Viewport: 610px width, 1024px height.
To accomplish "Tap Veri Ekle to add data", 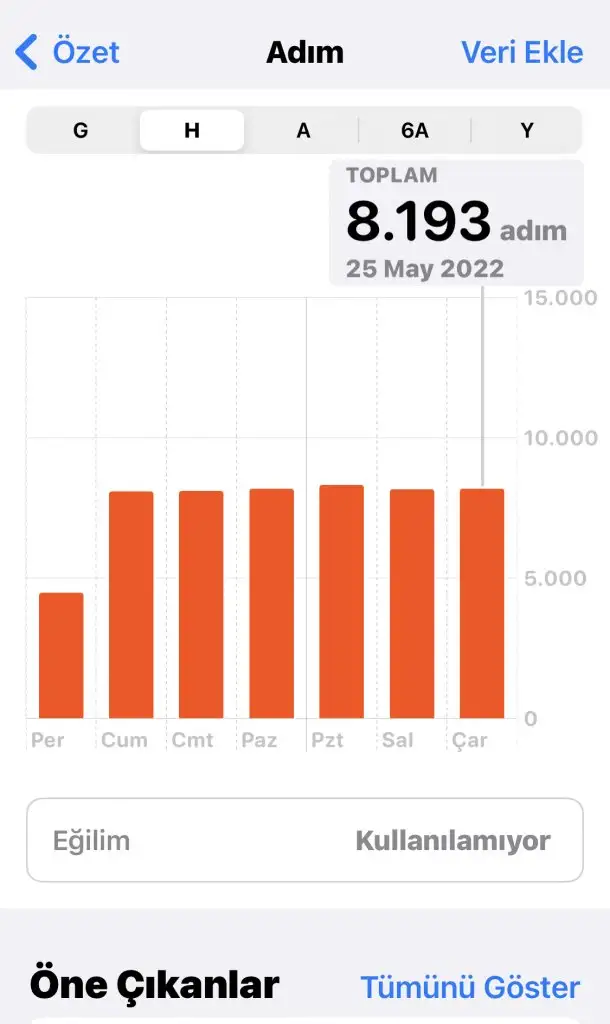I will [522, 52].
